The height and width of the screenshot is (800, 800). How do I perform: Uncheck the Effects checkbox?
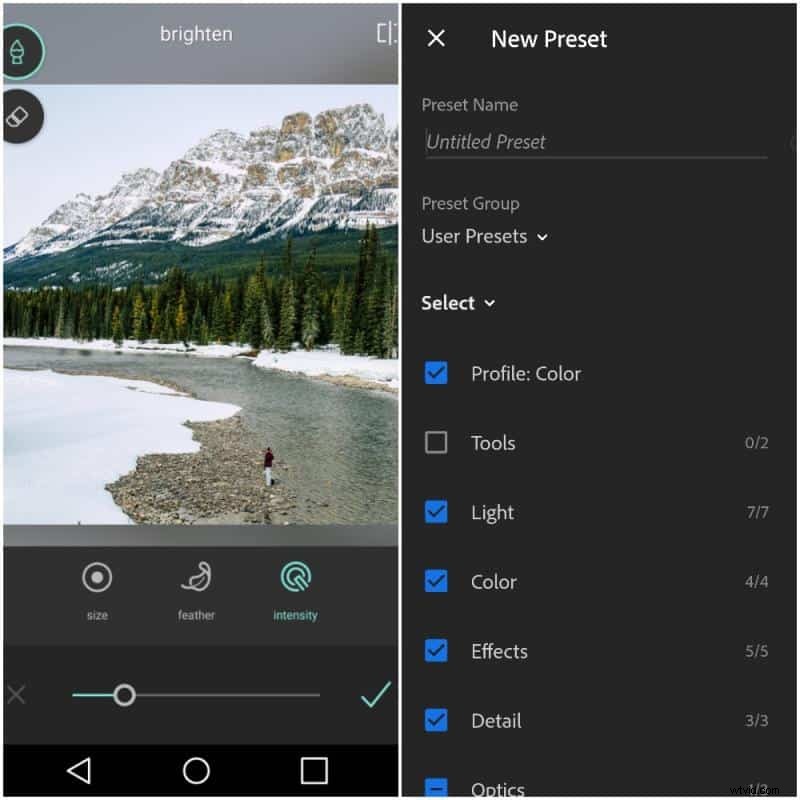[x=436, y=651]
